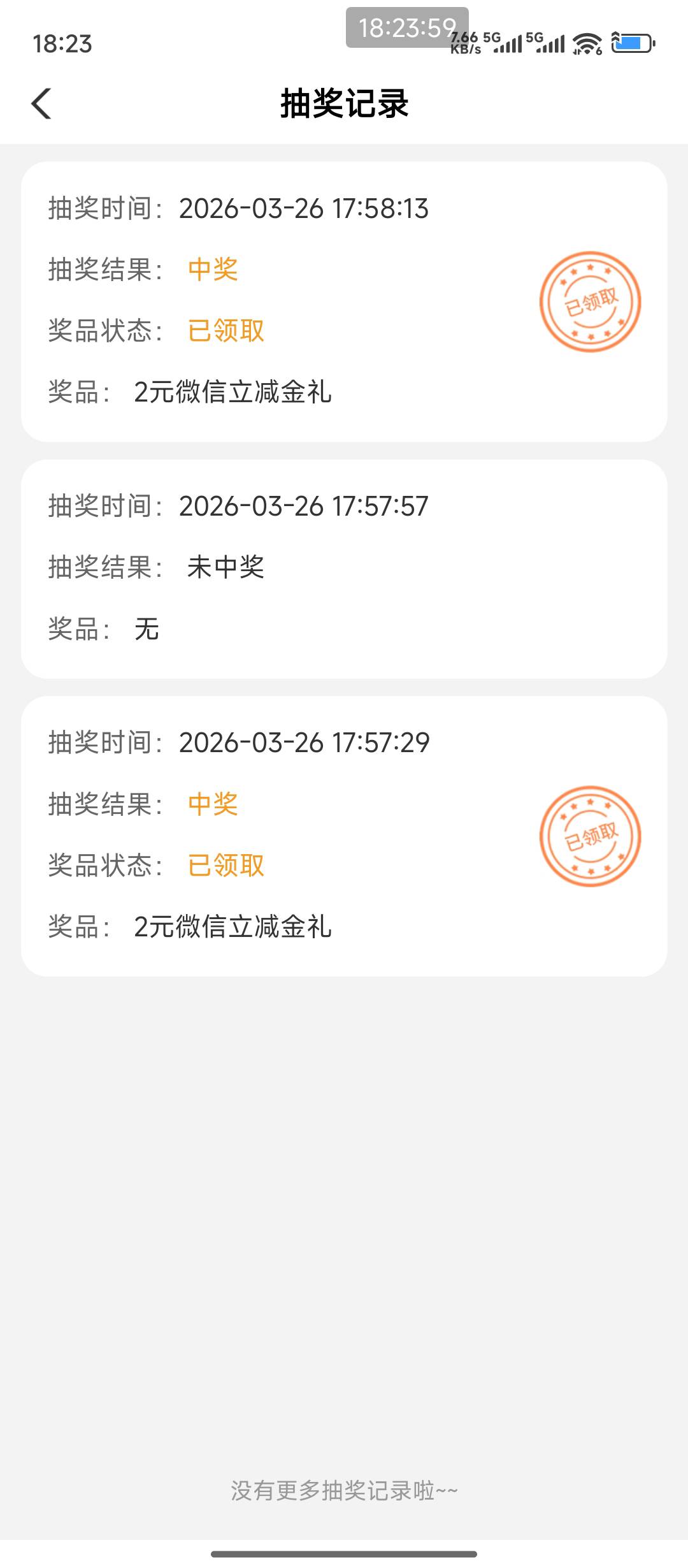Go back from the 抽奖记录 page

coord(41,103)
